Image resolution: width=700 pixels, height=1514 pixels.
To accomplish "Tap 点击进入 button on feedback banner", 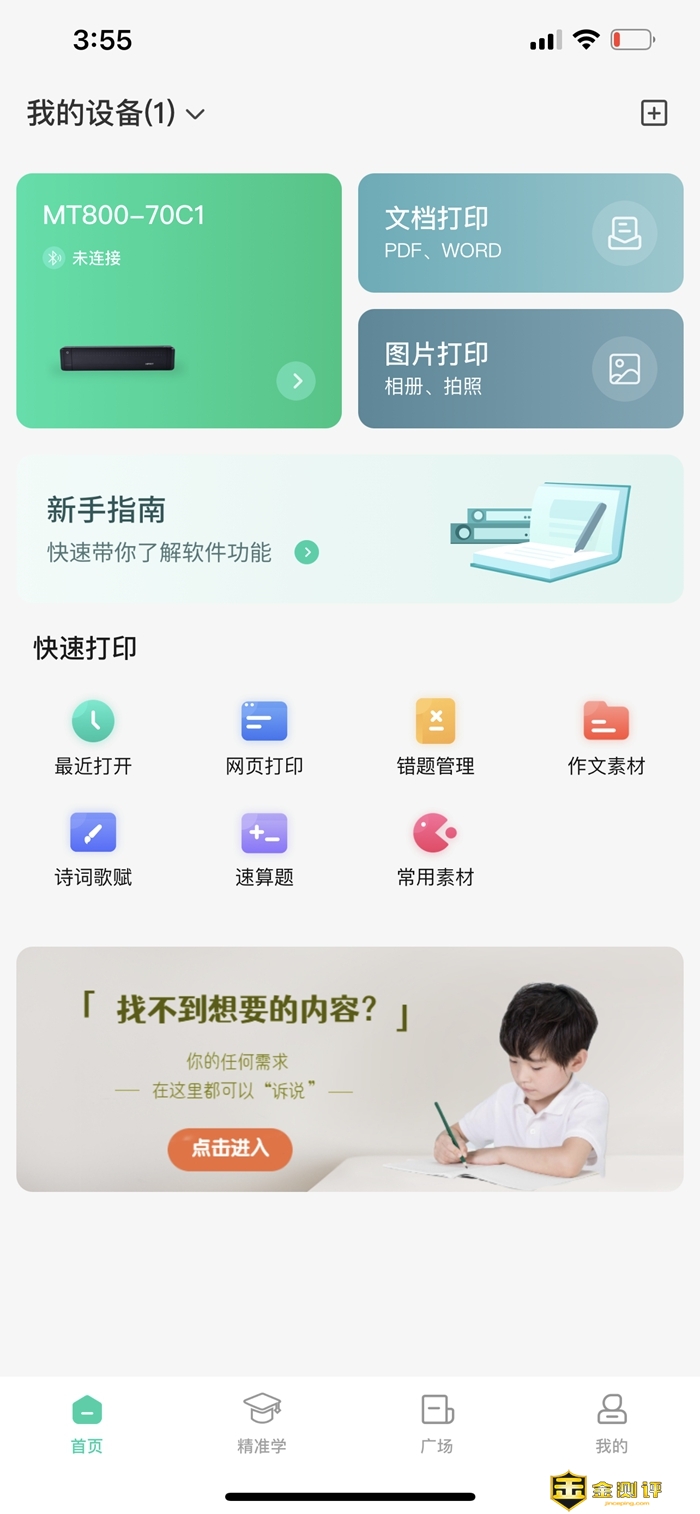I will click(x=230, y=1148).
